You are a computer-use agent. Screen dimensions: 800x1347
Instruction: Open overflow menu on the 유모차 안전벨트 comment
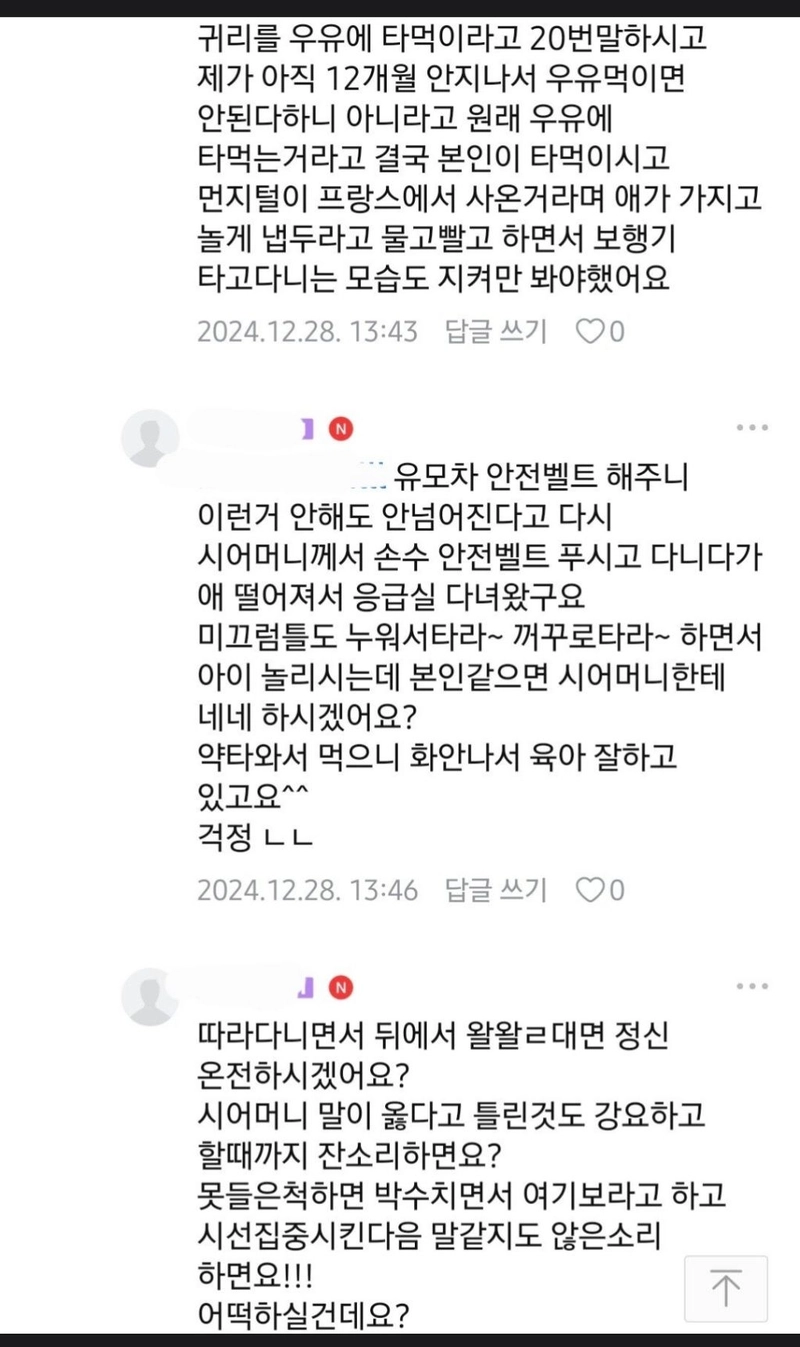click(x=752, y=428)
